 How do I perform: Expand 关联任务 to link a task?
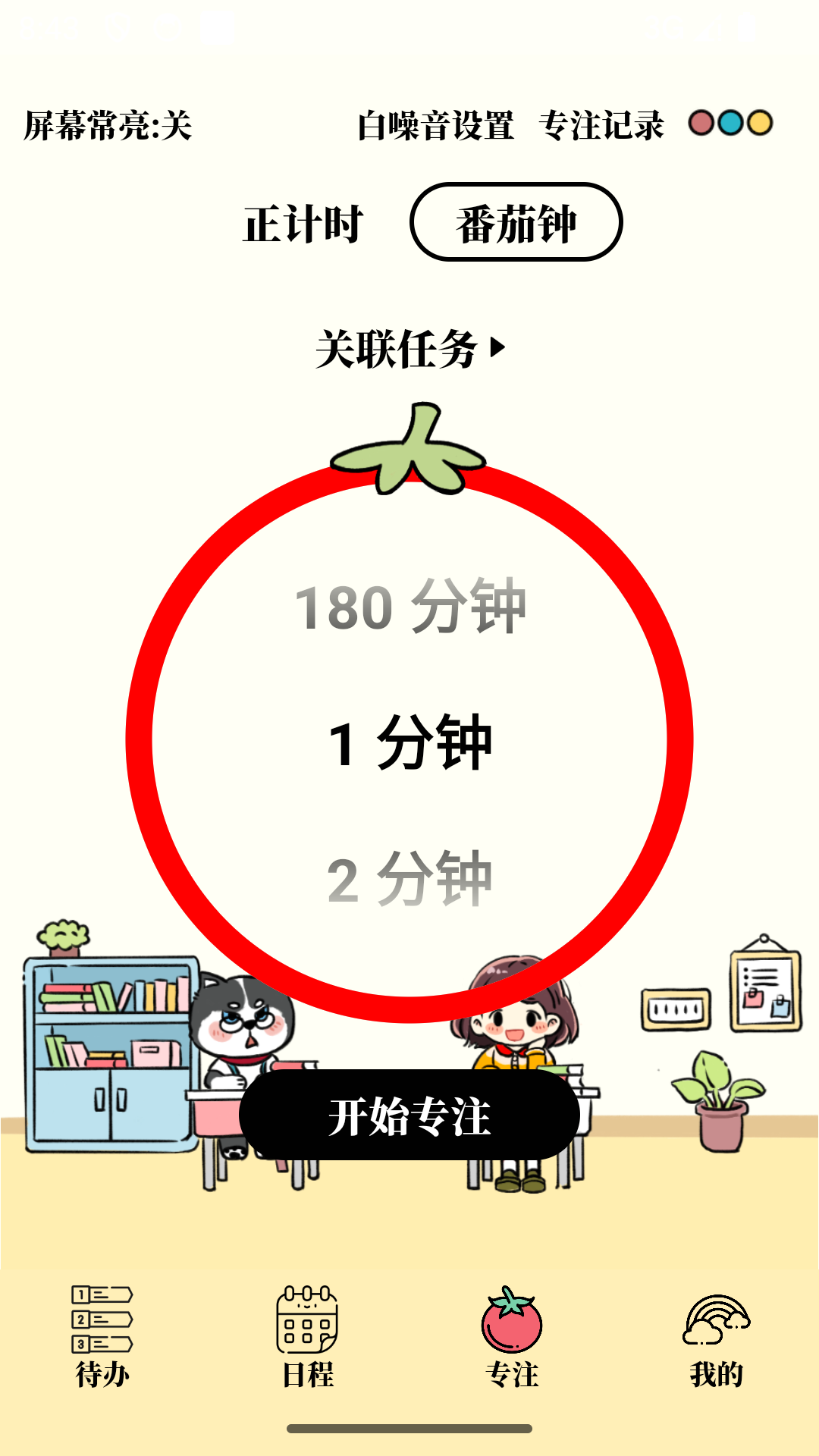pos(409,349)
